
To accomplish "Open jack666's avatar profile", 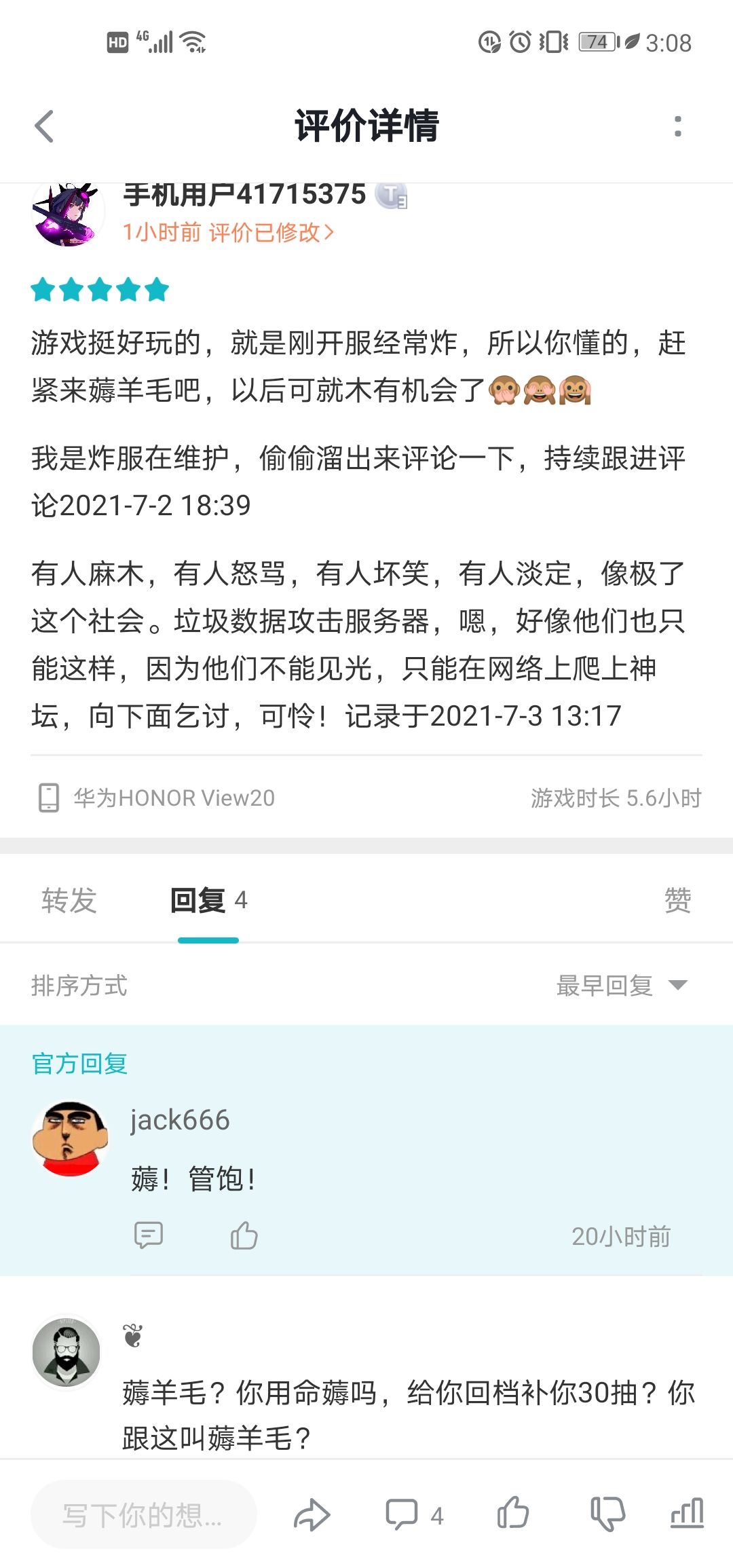I will point(70,1138).
